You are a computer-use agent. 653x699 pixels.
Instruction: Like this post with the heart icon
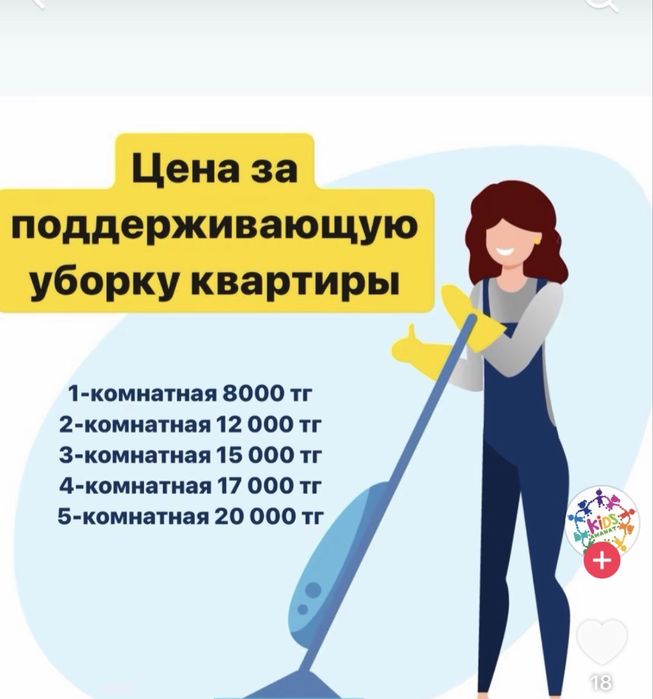pyautogui.click(x=602, y=641)
